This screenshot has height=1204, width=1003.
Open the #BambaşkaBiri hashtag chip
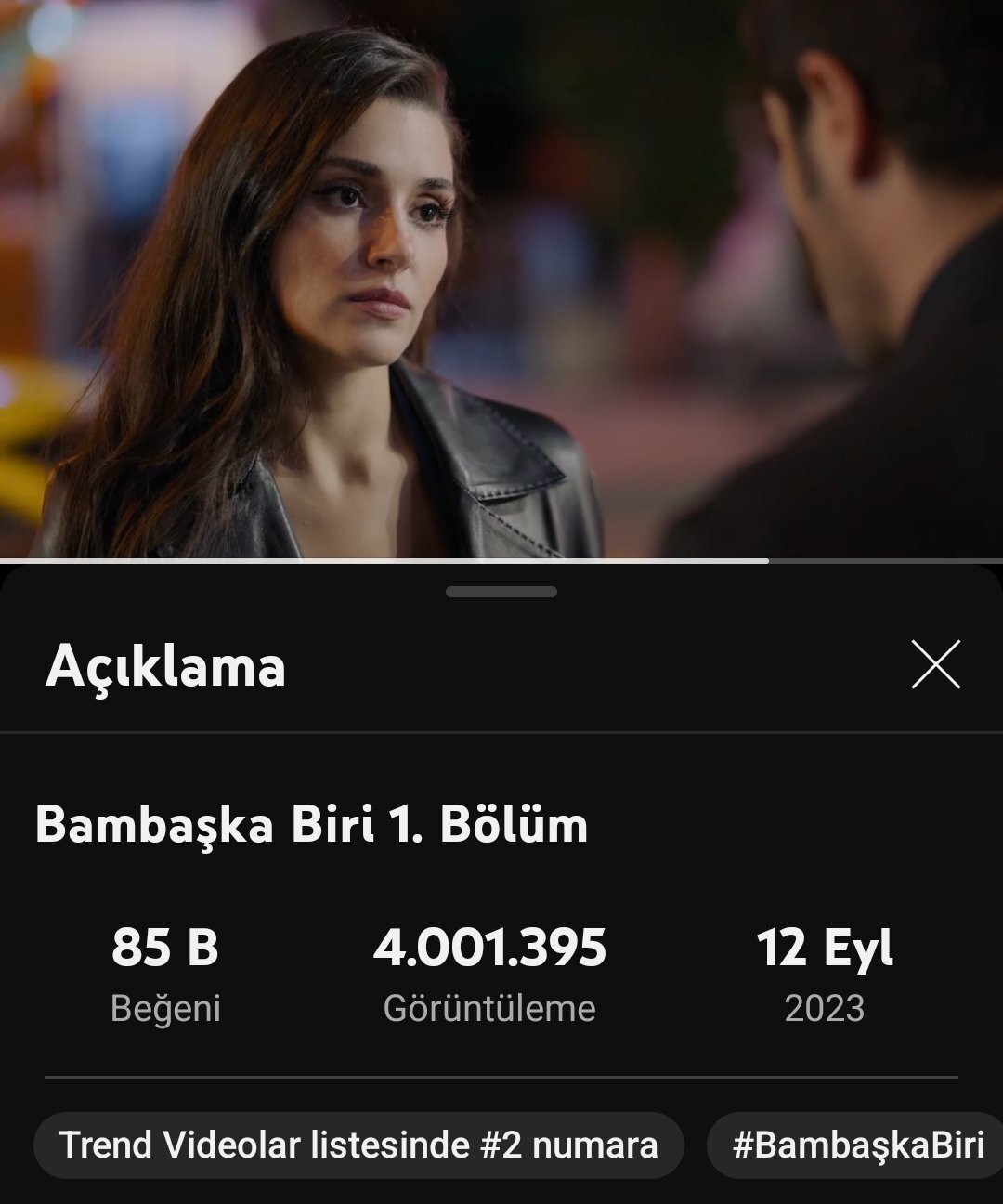(856, 1145)
